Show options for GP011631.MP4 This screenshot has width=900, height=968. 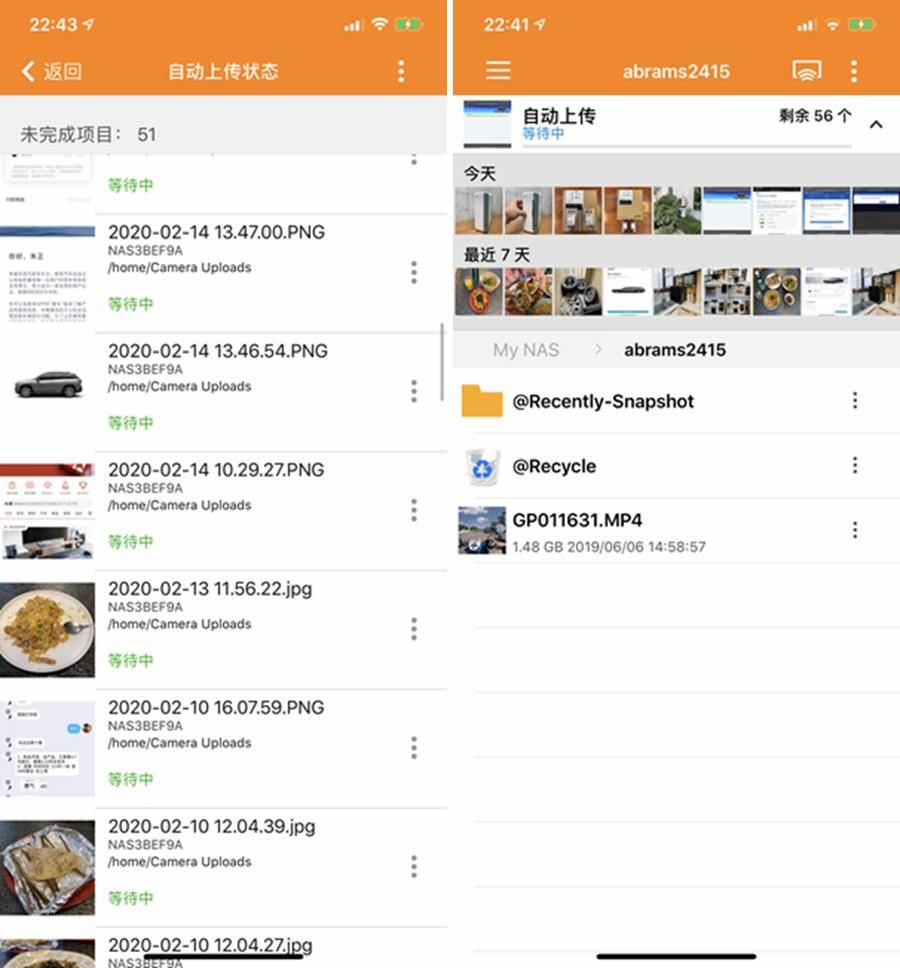click(855, 530)
